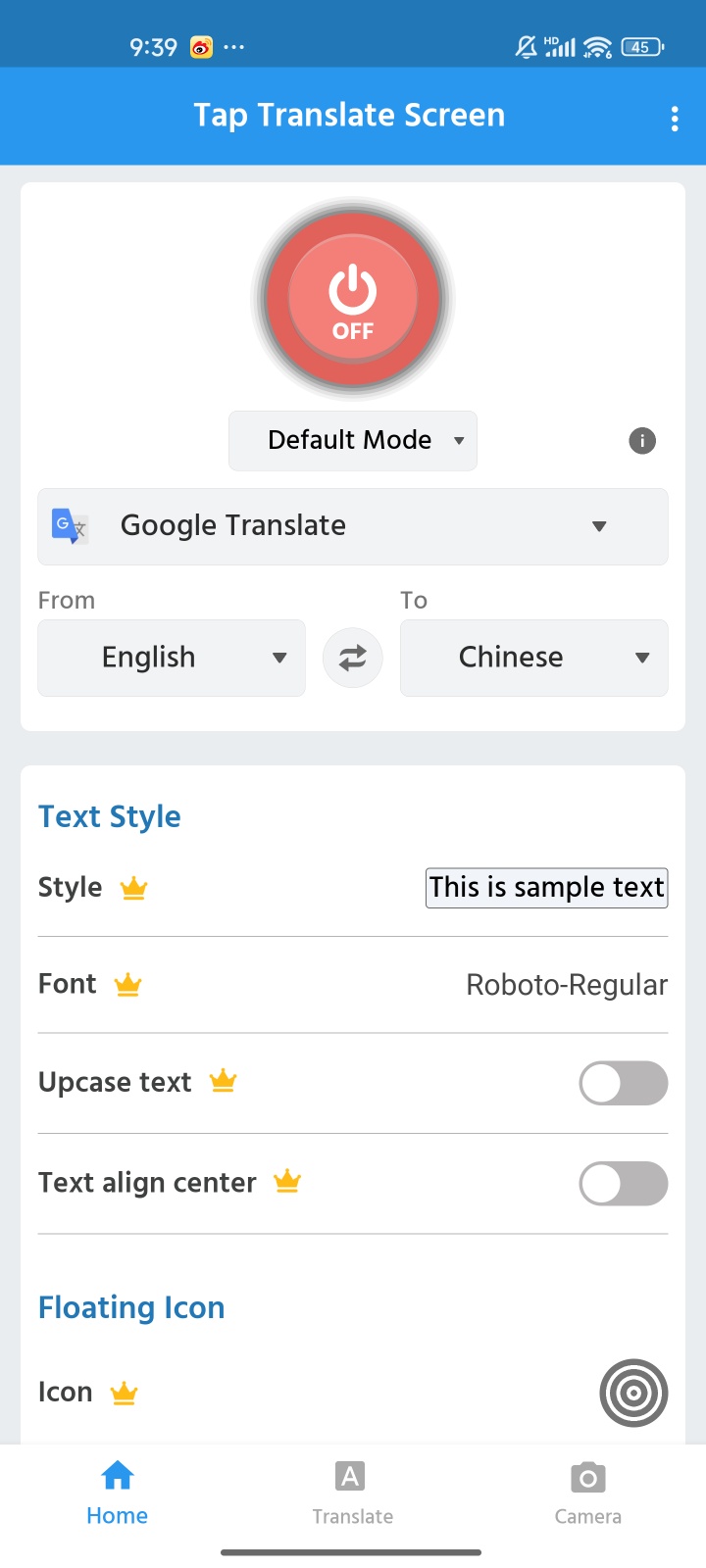
Task: Switch to the Camera tab
Action: point(587,1492)
